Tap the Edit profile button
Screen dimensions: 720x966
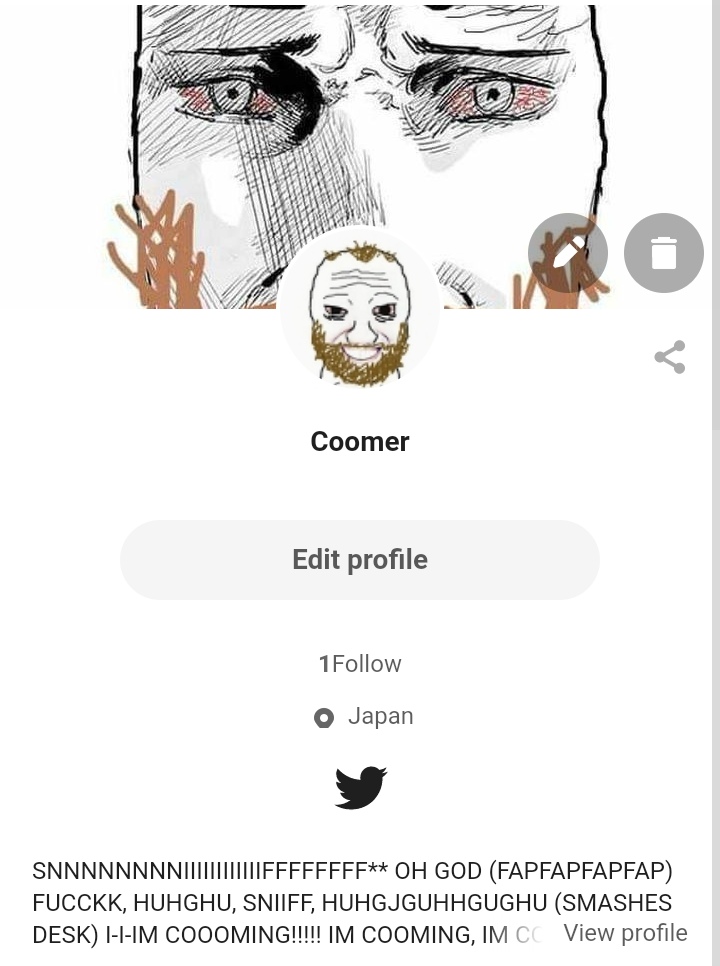[x=360, y=560]
